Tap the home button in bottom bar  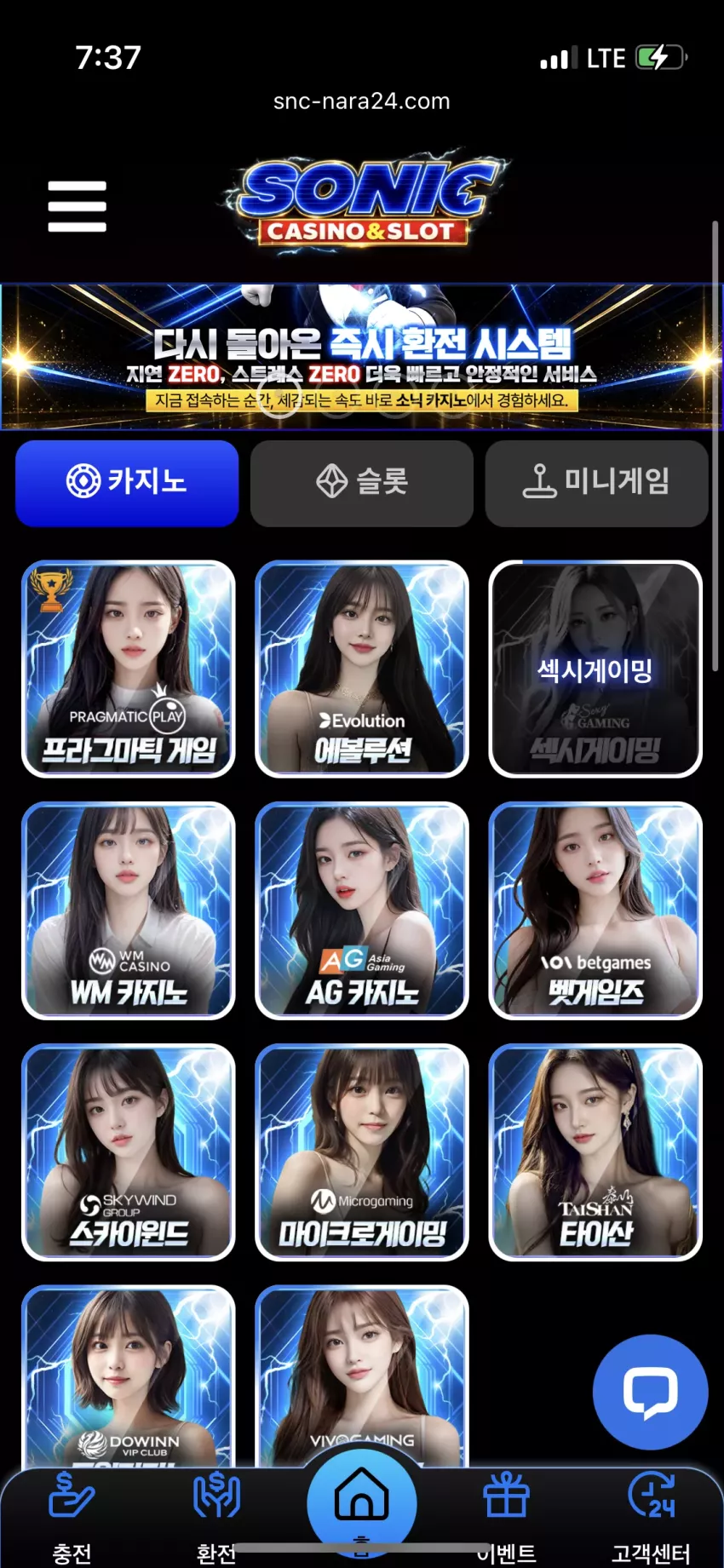pos(362,1503)
